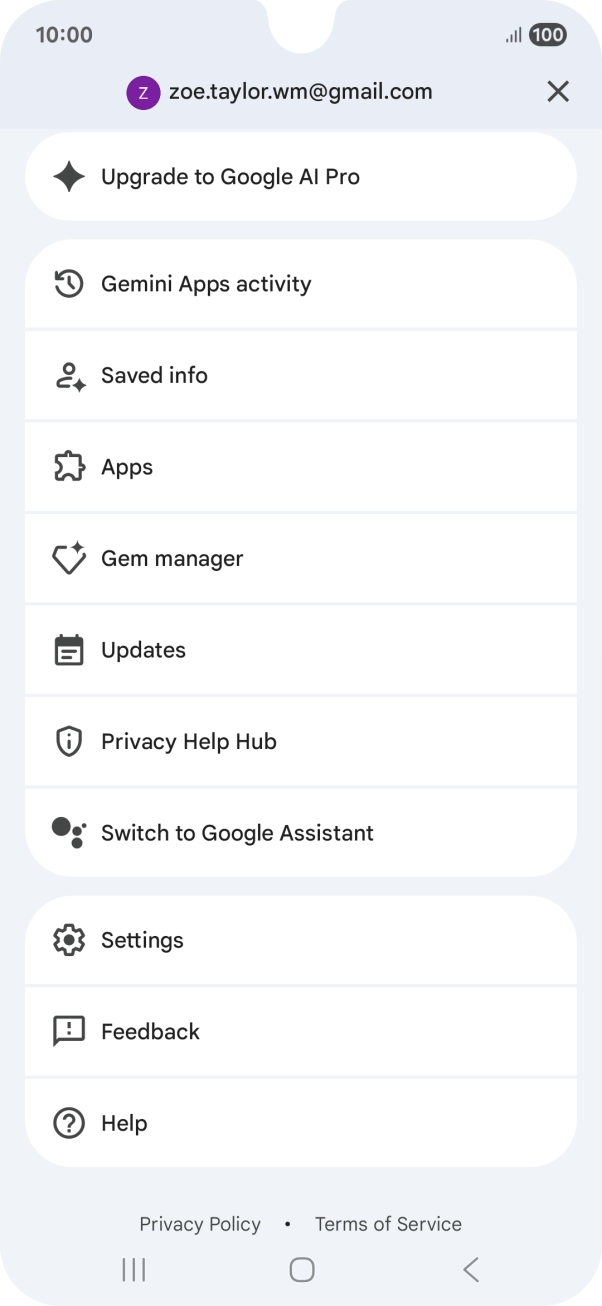The height and width of the screenshot is (1306, 602).
Task: Open the Help row
Action: click(x=300, y=1123)
